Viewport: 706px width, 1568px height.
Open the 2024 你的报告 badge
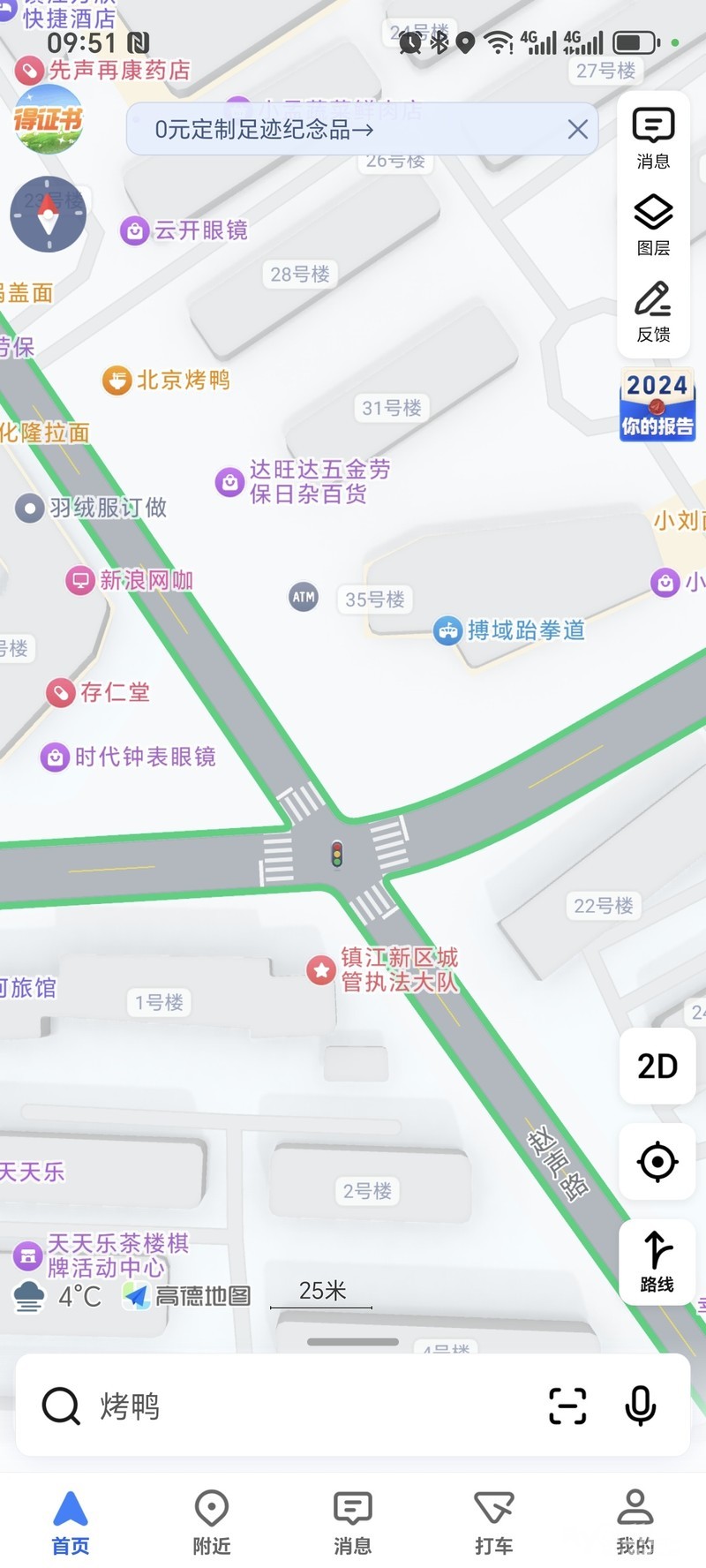657,404
